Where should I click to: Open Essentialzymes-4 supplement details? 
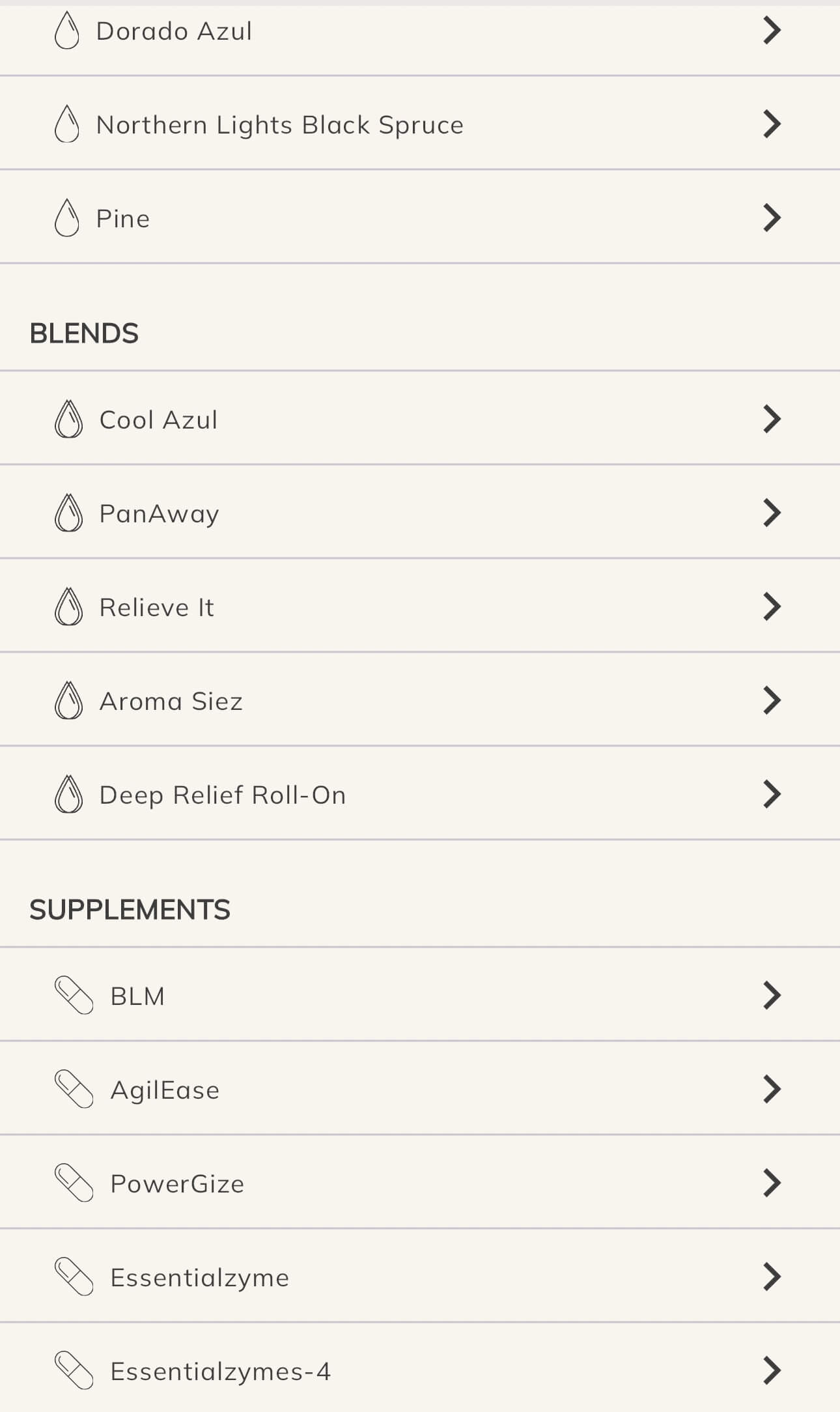pyautogui.click(x=420, y=1368)
